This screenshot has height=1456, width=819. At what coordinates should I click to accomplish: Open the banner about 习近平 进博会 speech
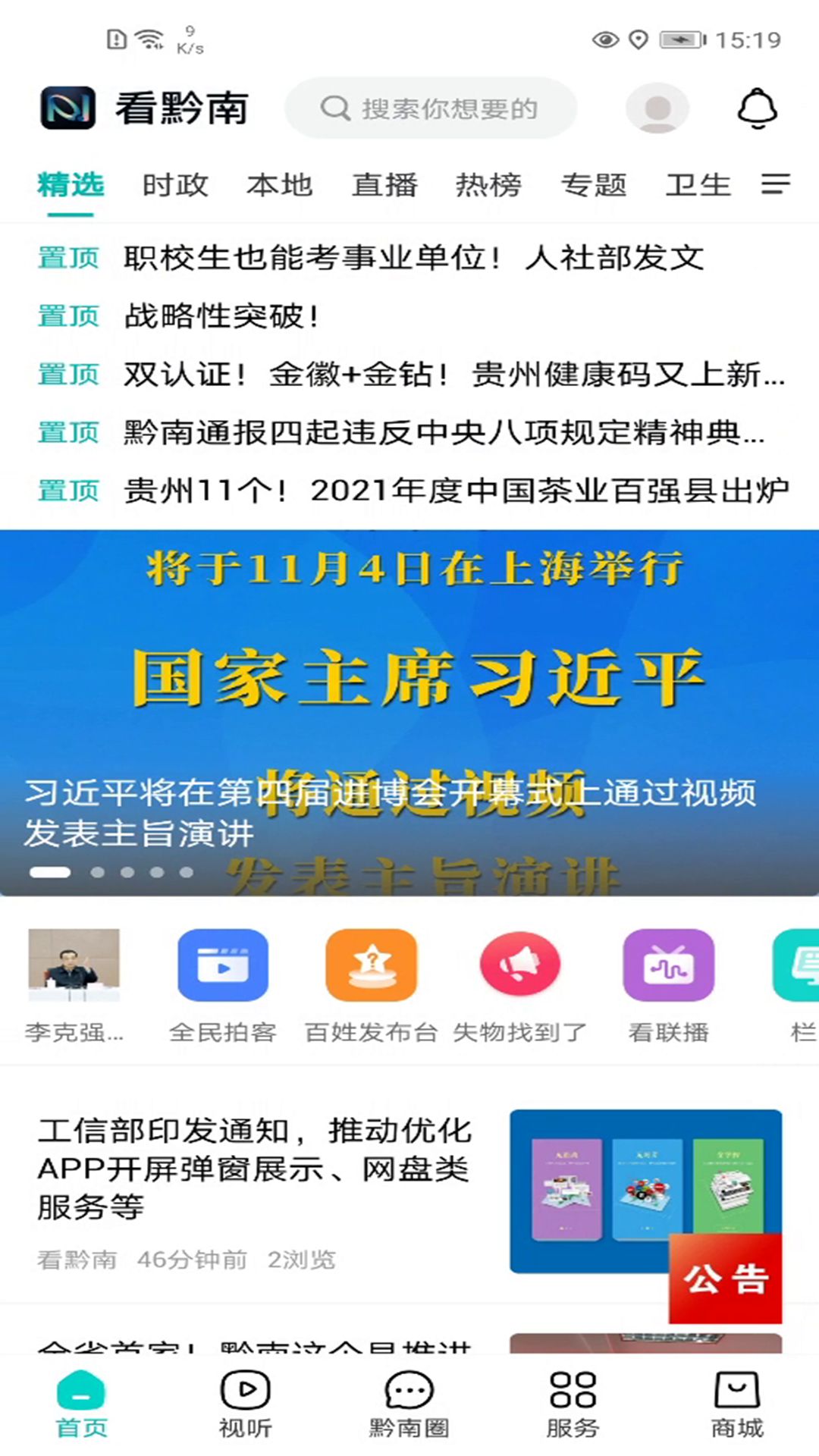pyautogui.click(x=409, y=713)
